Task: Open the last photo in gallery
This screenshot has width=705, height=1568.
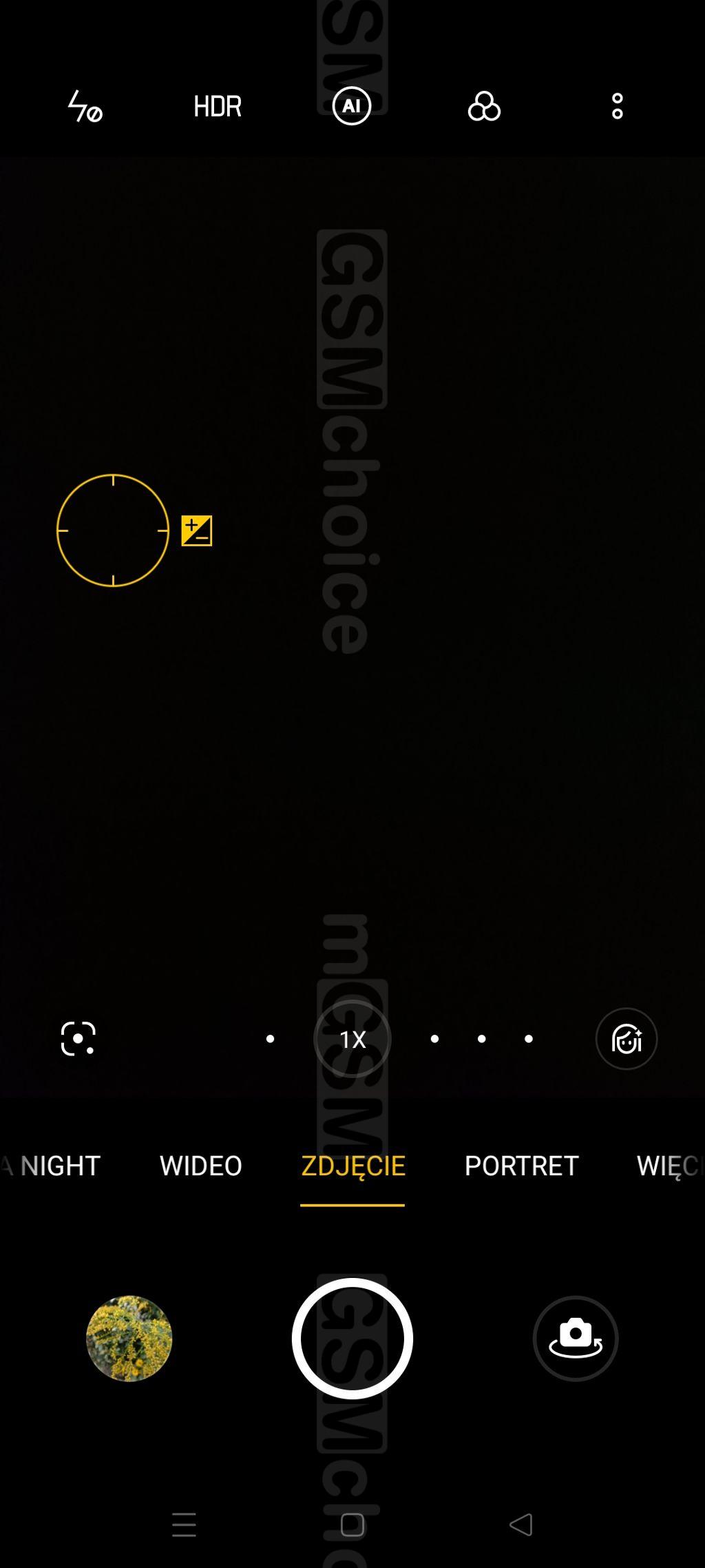Action: [129, 1339]
